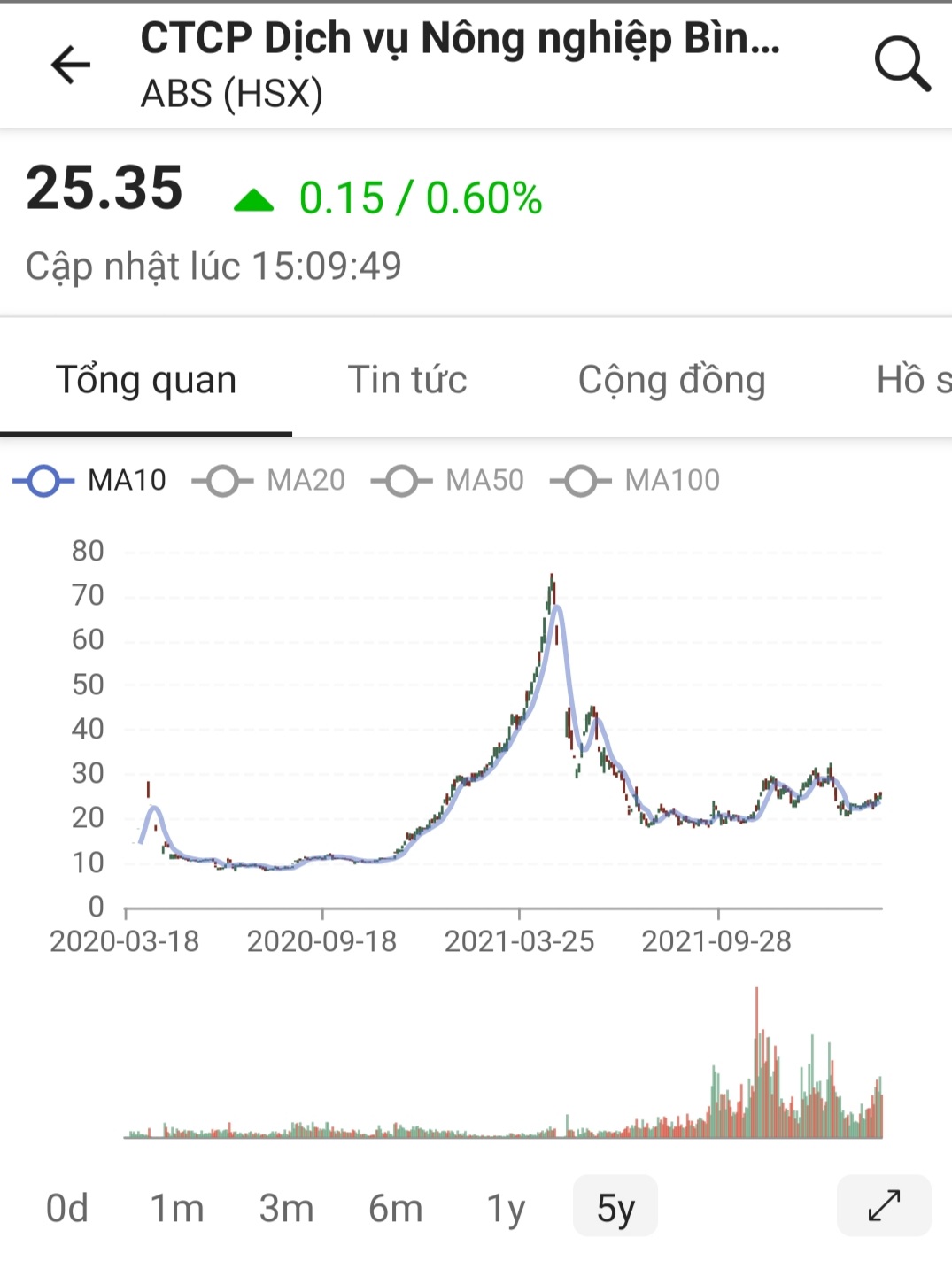
Task: View the 1y chart range
Action: (x=506, y=1208)
